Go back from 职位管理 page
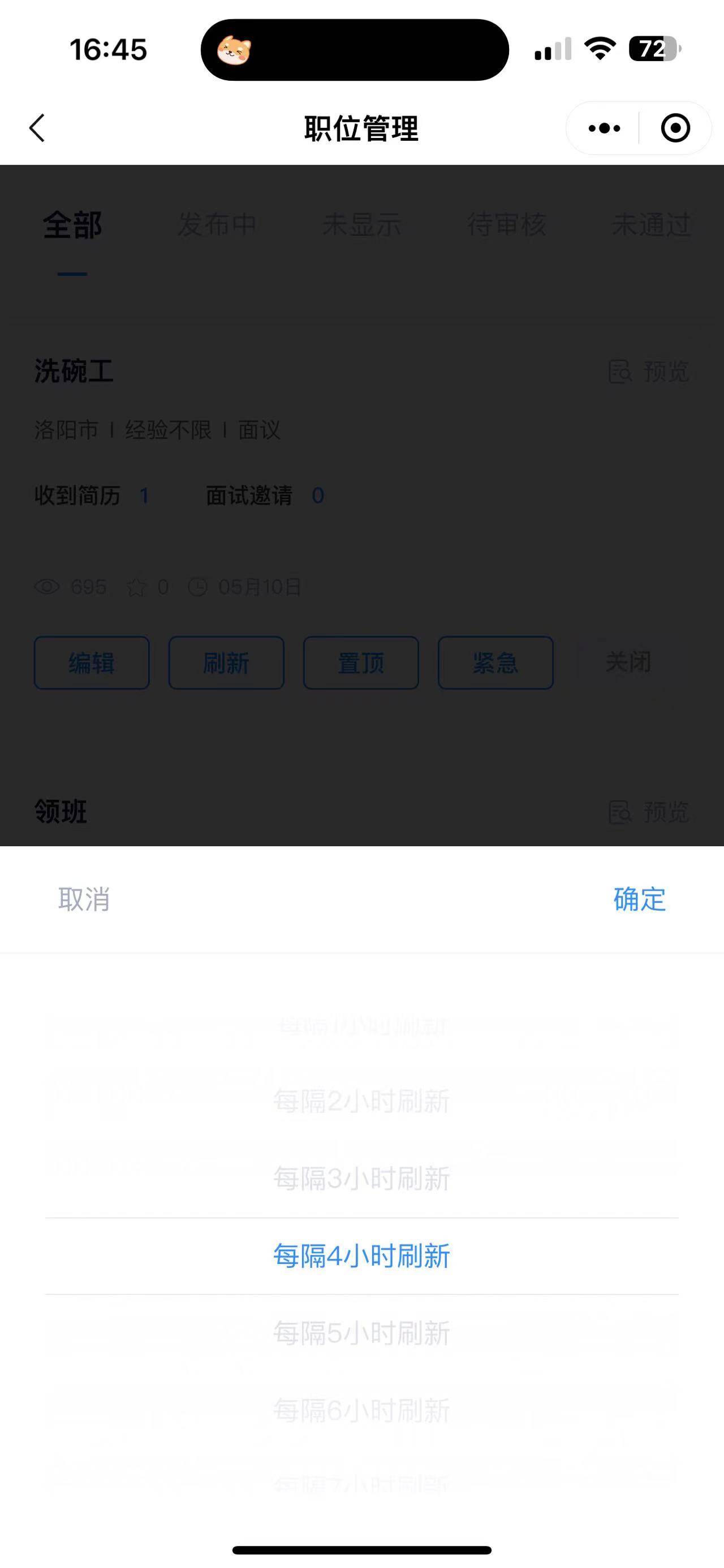 tap(38, 128)
